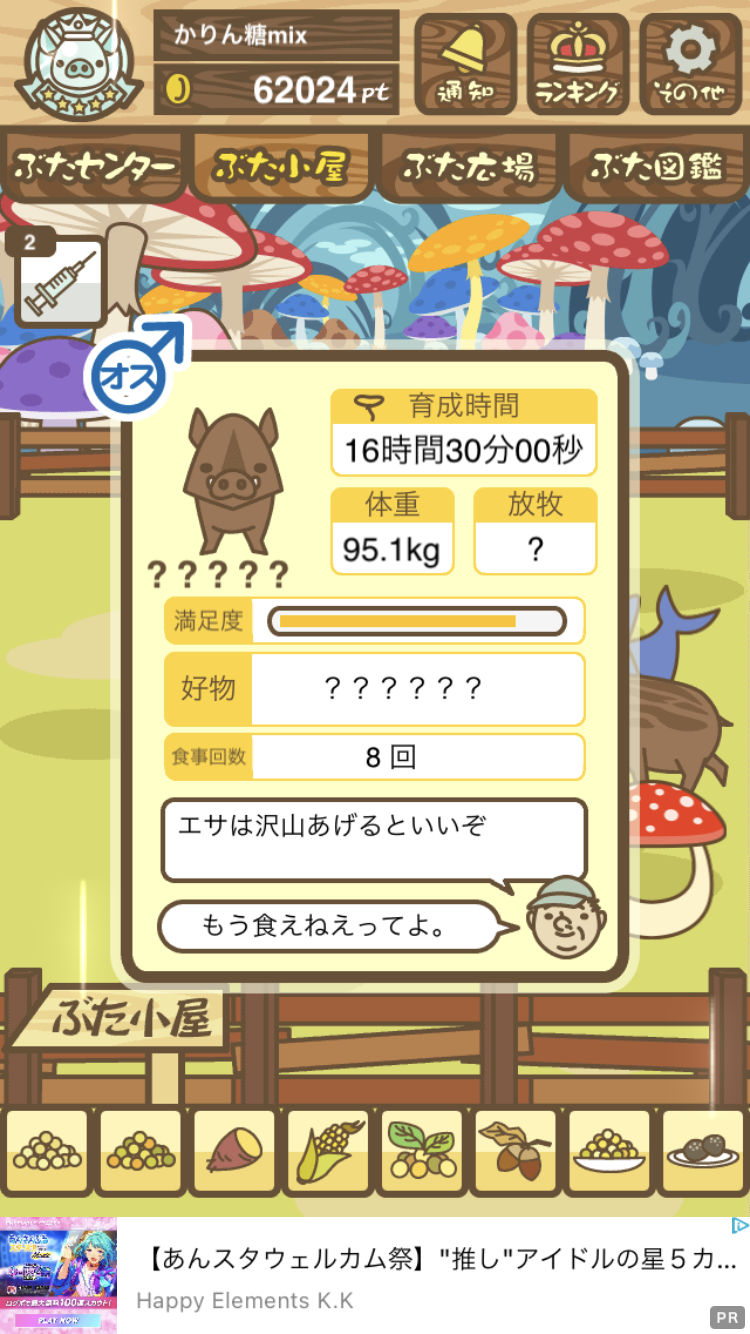Feed the corn
The height and width of the screenshot is (1334, 750).
[327, 1152]
